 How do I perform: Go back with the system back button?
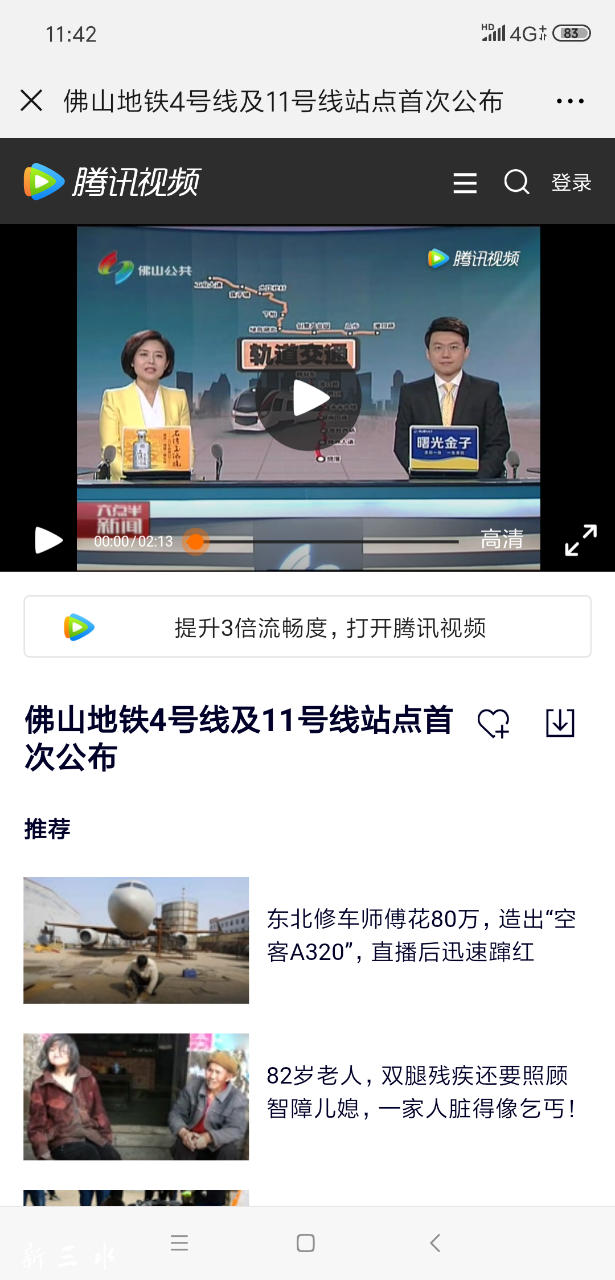click(x=435, y=1243)
